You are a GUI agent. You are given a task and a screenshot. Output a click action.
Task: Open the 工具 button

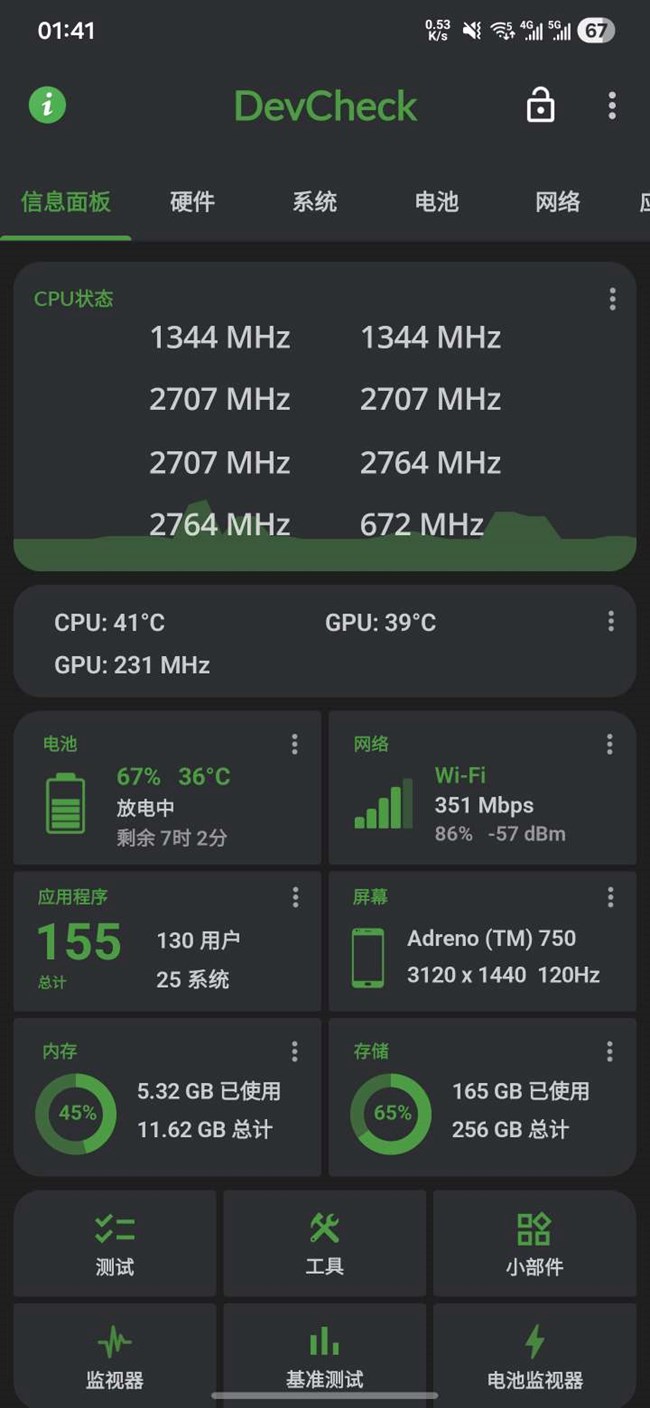pyautogui.click(x=325, y=1244)
